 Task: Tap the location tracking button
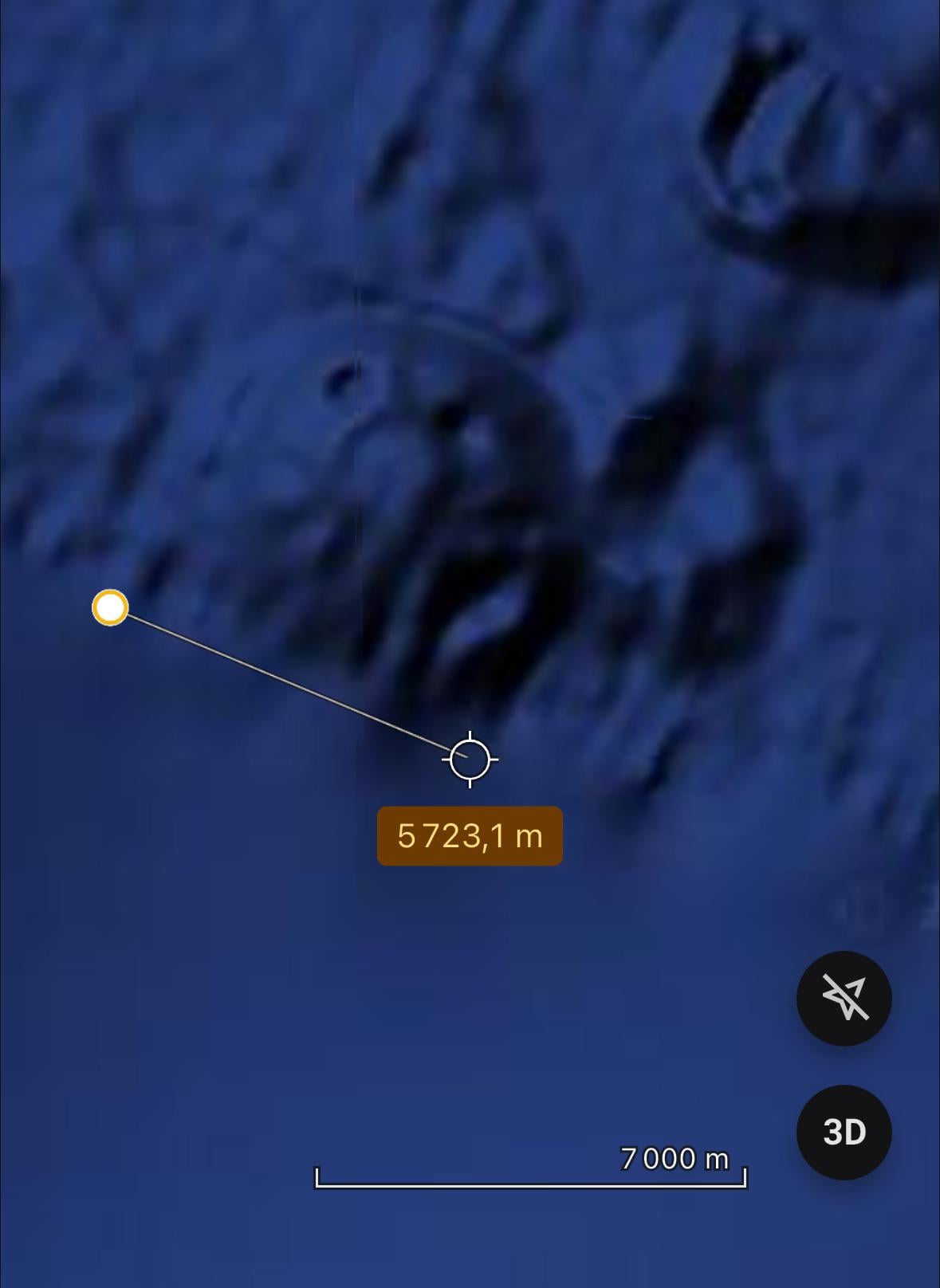pos(844,999)
